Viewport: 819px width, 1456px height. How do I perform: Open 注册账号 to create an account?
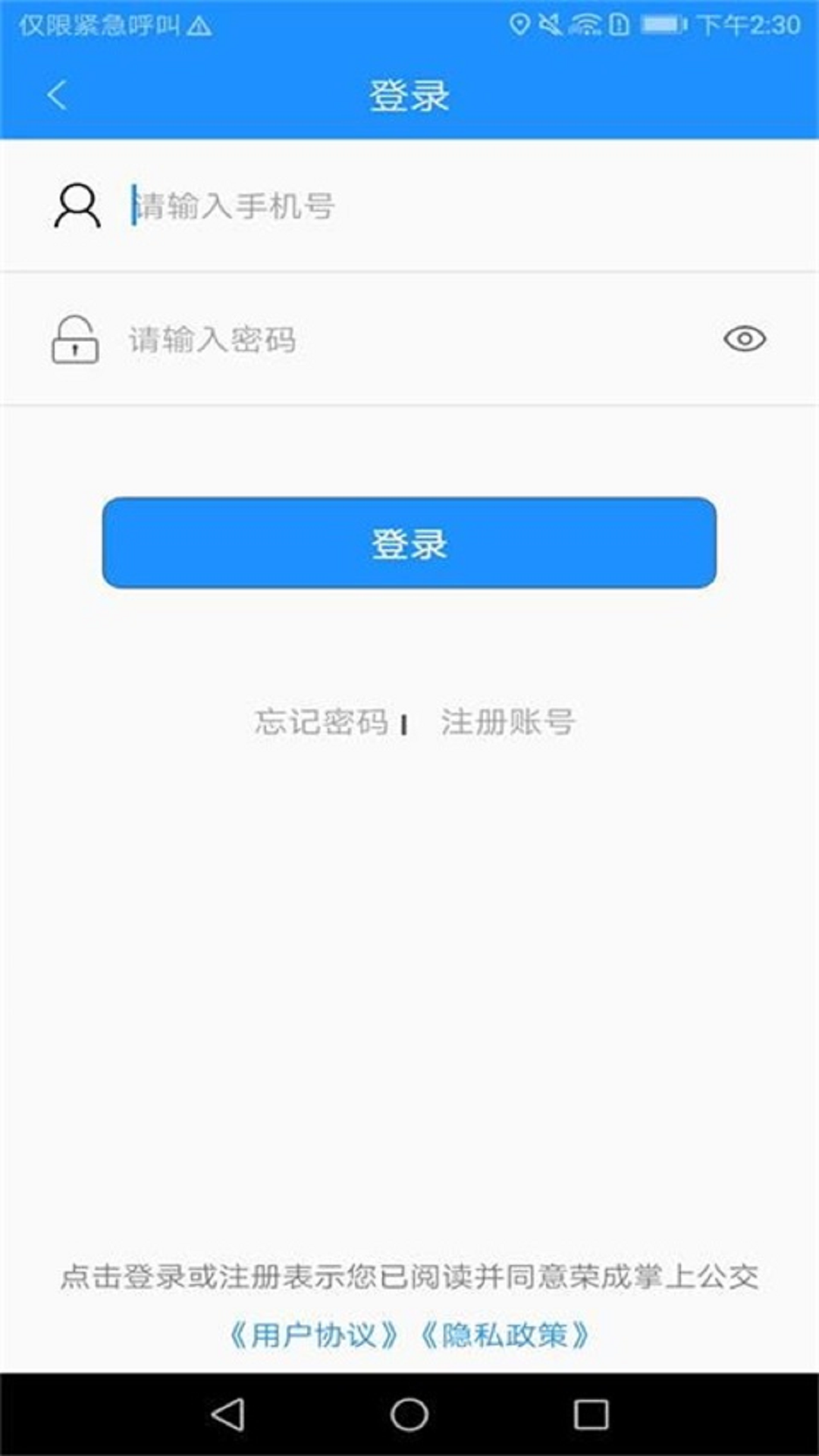pyautogui.click(x=508, y=721)
